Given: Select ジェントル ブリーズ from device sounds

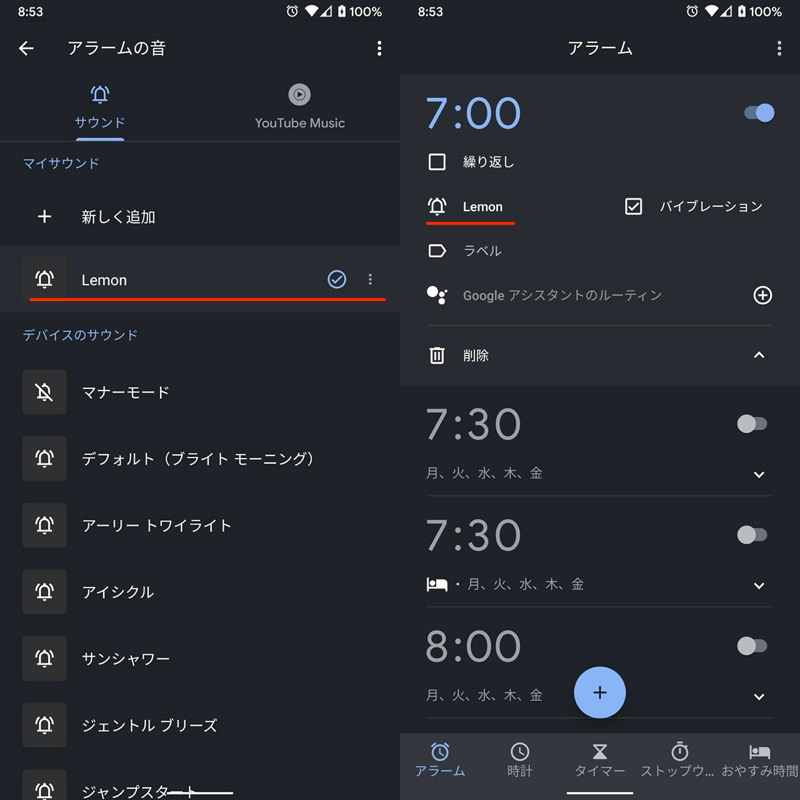Looking at the screenshot, I should (x=149, y=725).
